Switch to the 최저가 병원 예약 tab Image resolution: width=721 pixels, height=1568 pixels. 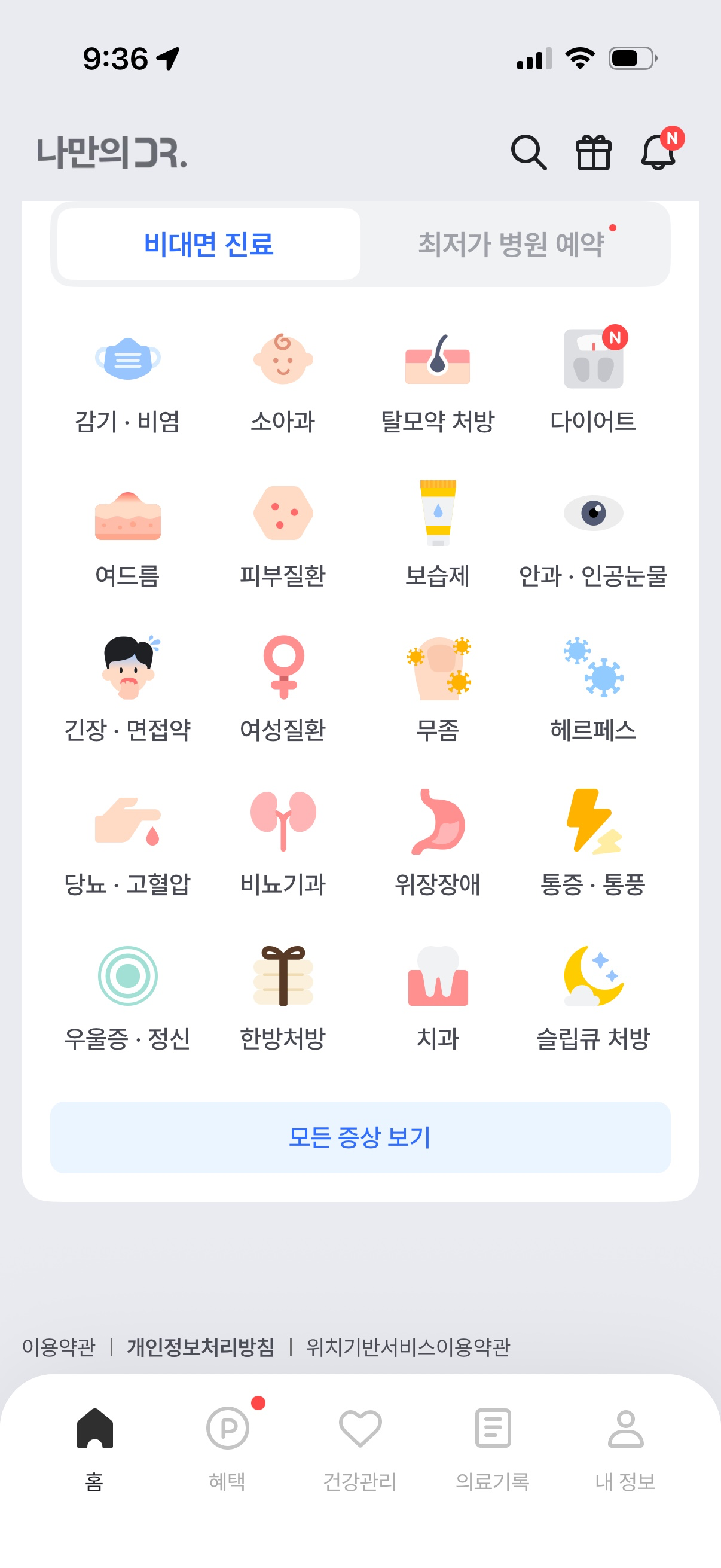[514, 243]
